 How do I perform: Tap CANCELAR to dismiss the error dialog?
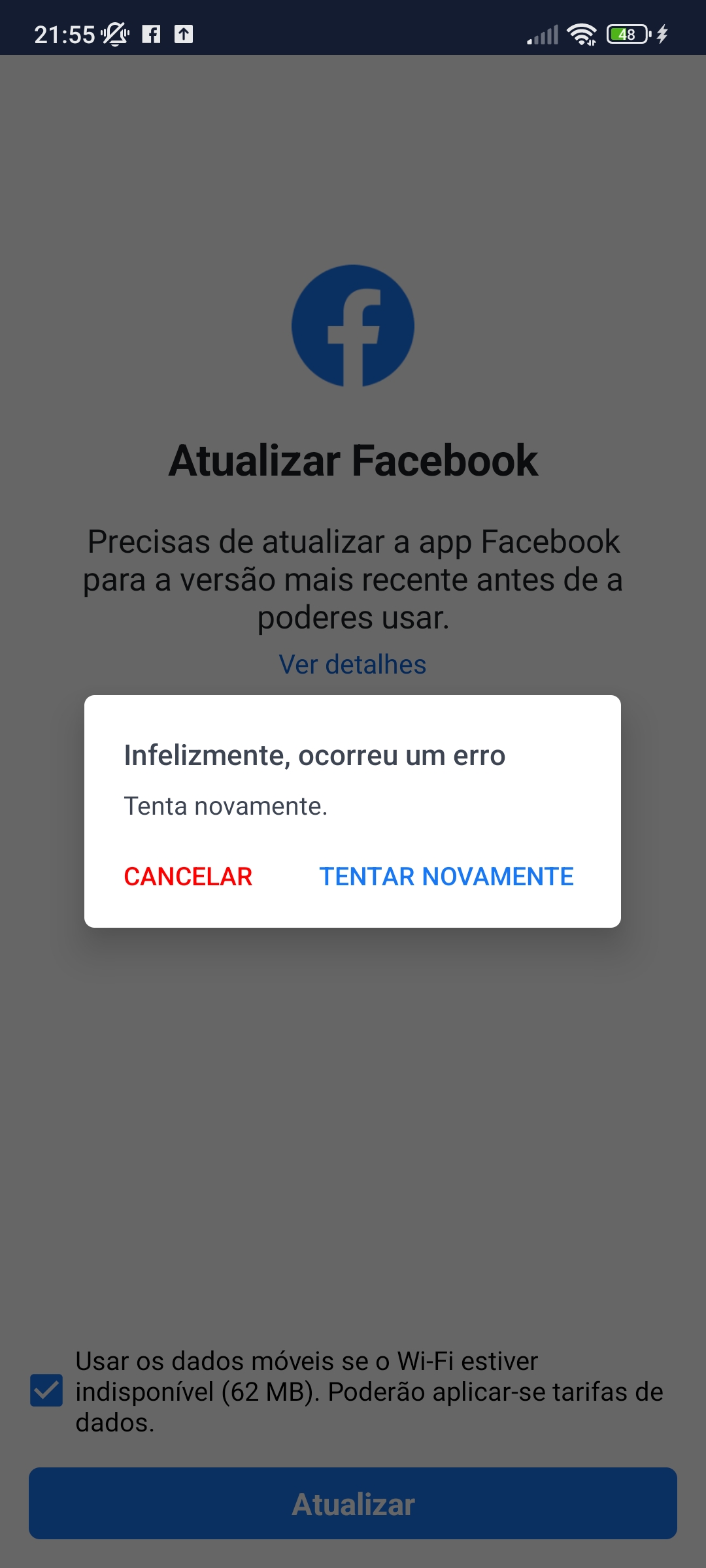(x=188, y=876)
